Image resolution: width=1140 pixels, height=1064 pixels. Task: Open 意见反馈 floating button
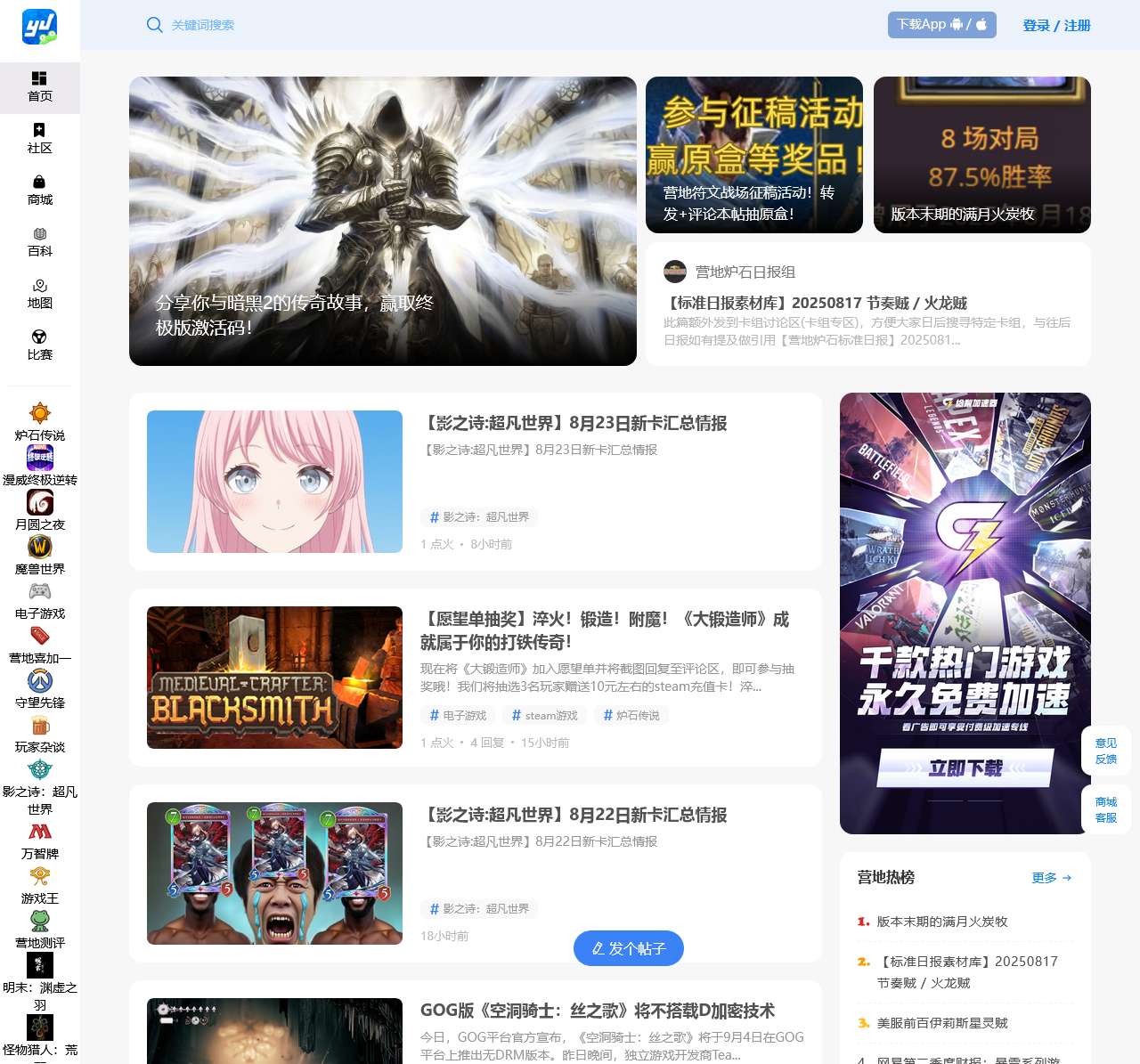(1105, 751)
